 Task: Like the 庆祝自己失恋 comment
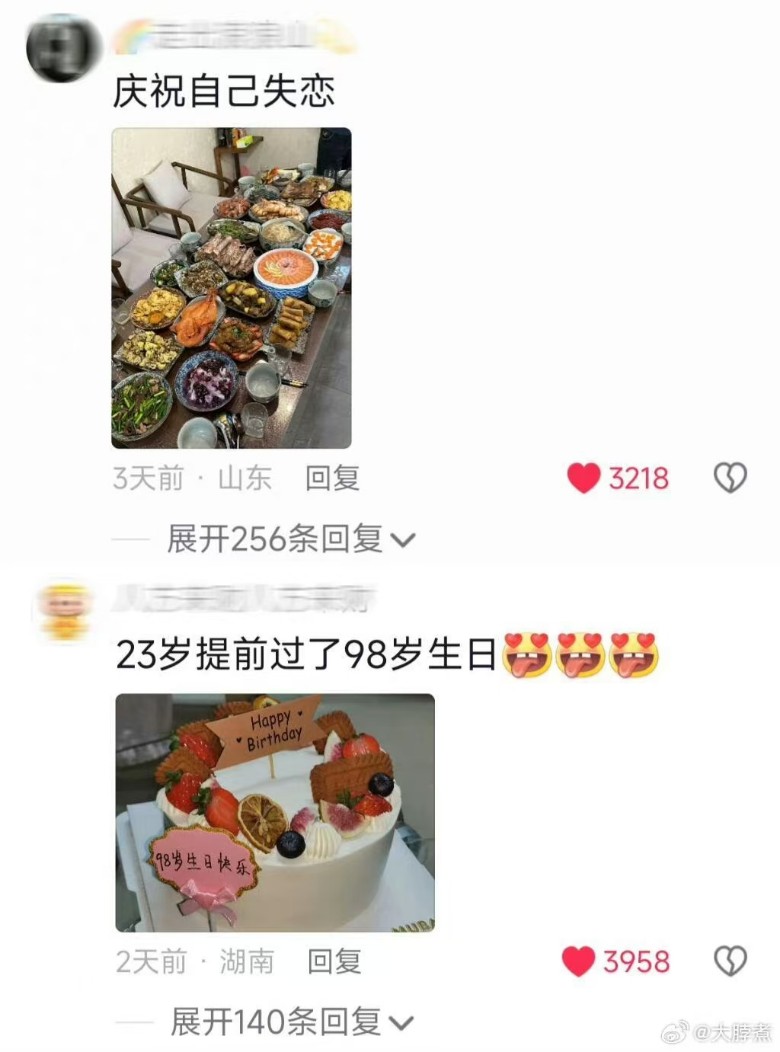click(x=584, y=479)
